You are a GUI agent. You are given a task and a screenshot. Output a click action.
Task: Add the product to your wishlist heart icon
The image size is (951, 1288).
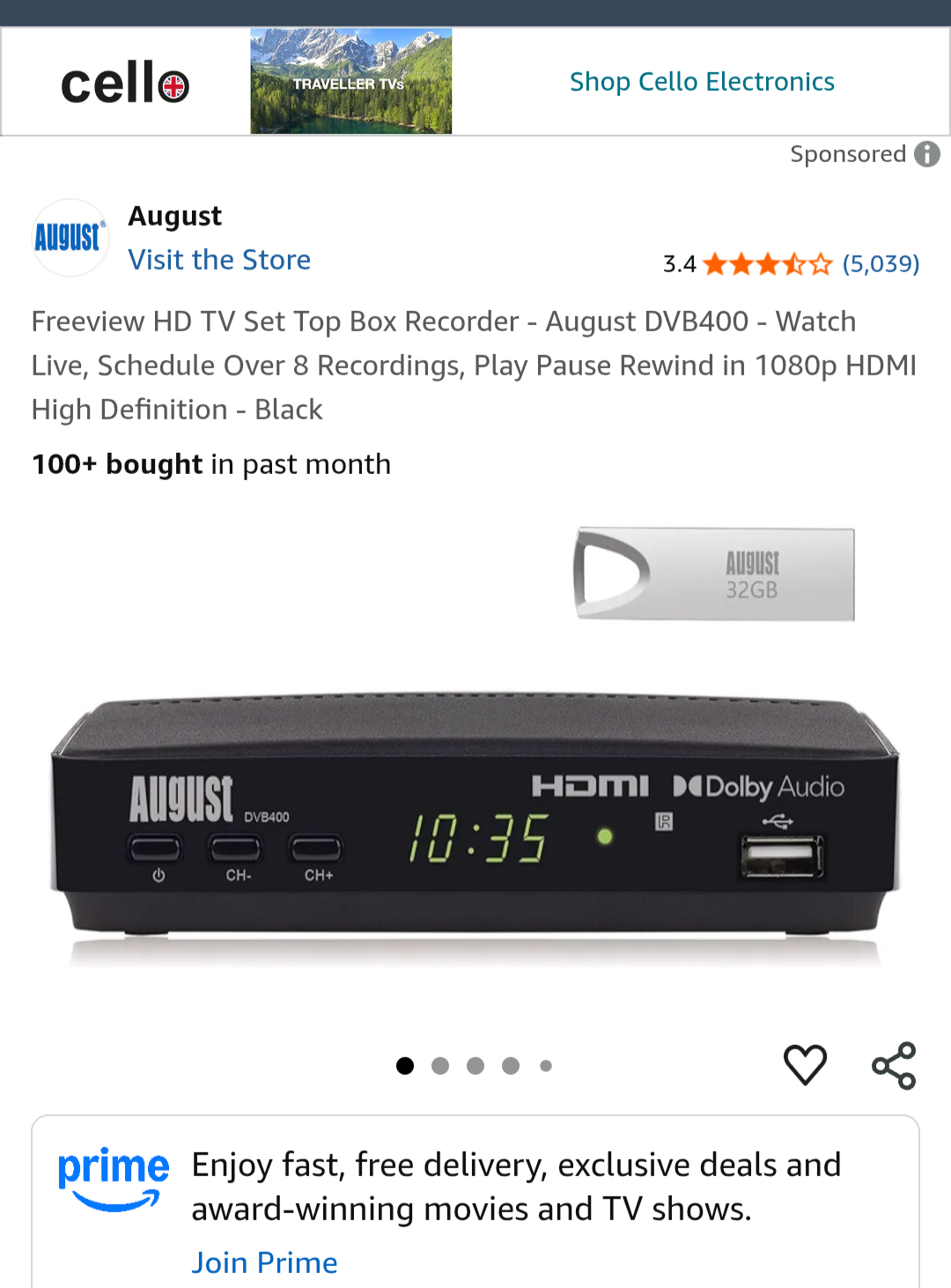[804, 1064]
